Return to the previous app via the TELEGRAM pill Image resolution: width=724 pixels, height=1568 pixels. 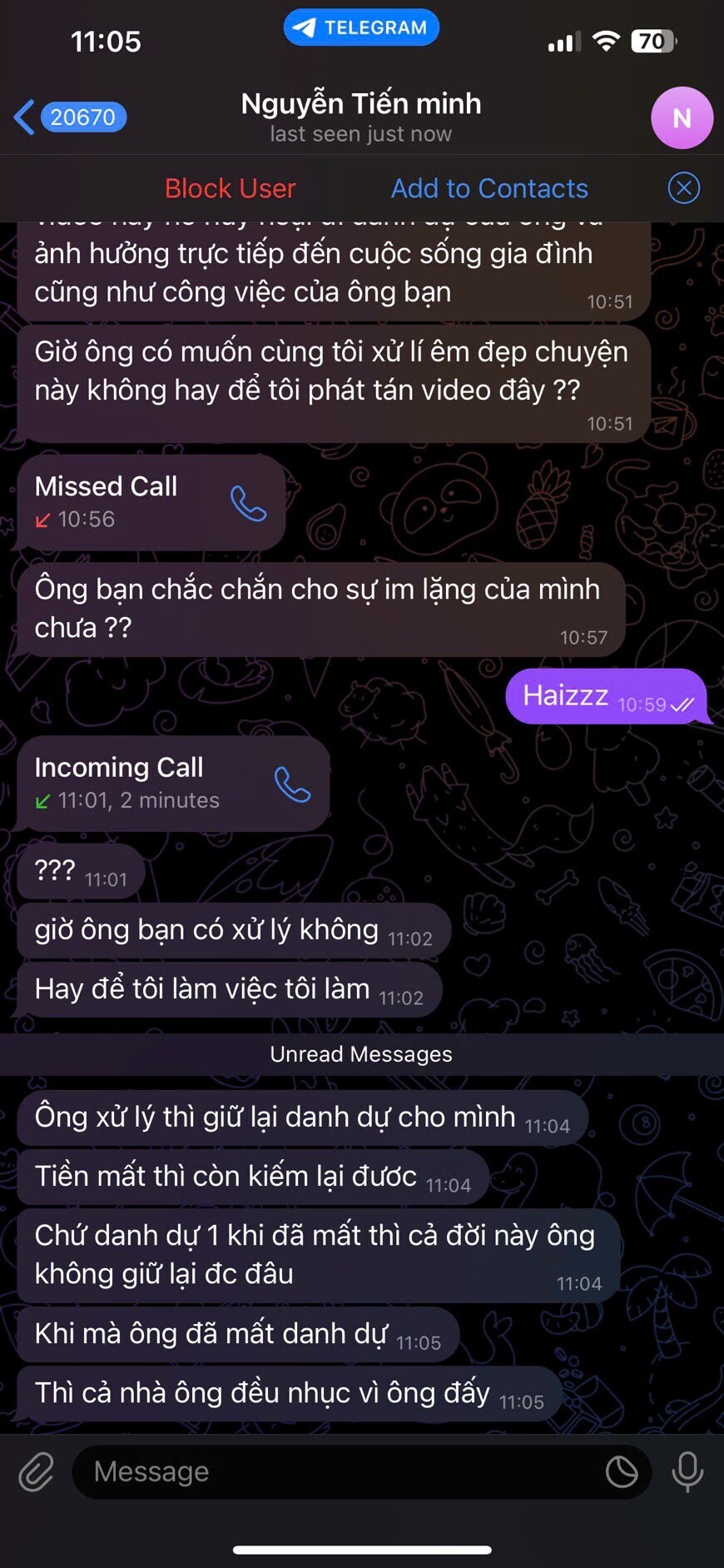pos(361,27)
